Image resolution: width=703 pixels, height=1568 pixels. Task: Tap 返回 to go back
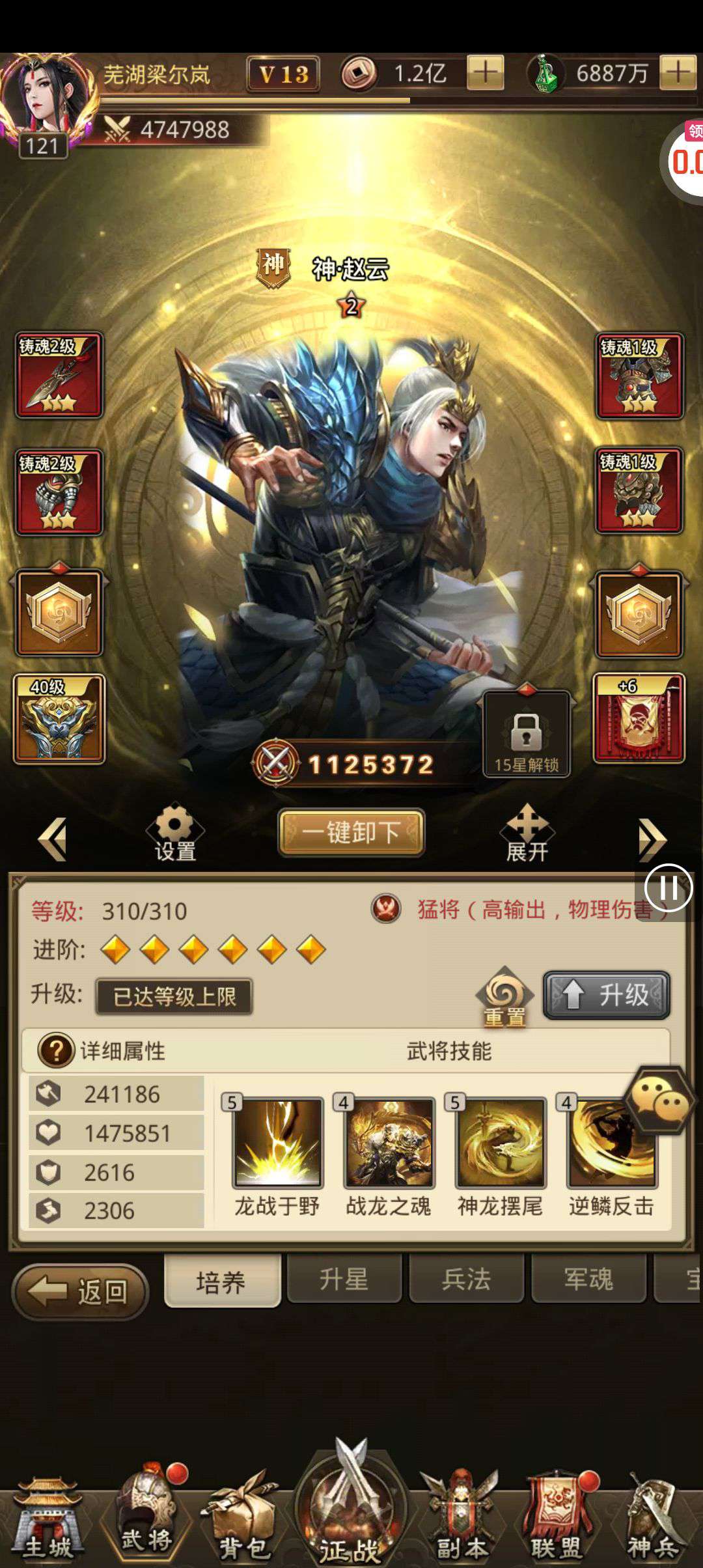(81, 1292)
